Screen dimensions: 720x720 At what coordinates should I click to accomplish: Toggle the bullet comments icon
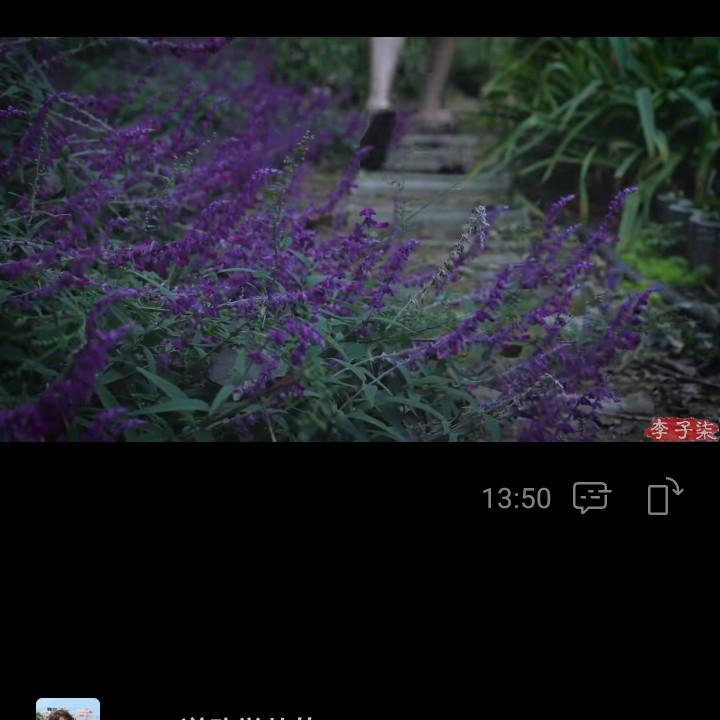point(591,497)
